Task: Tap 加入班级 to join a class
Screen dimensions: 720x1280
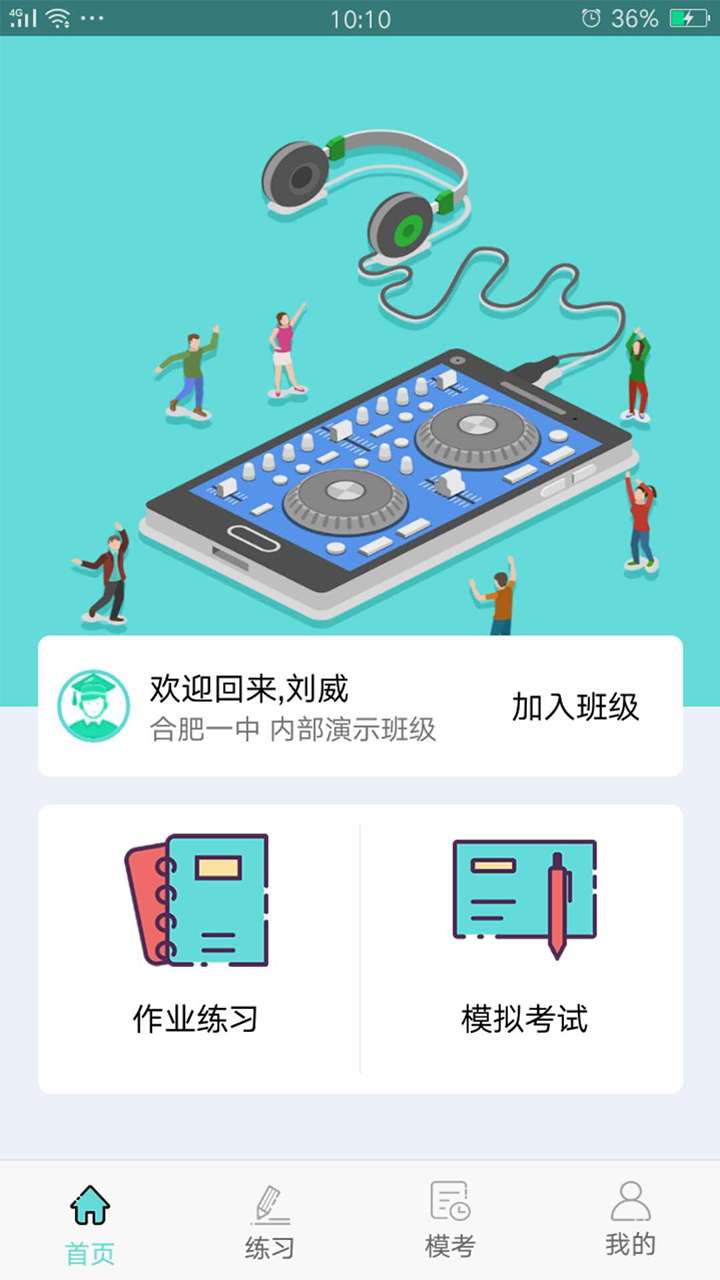Action: coord(575,707)
